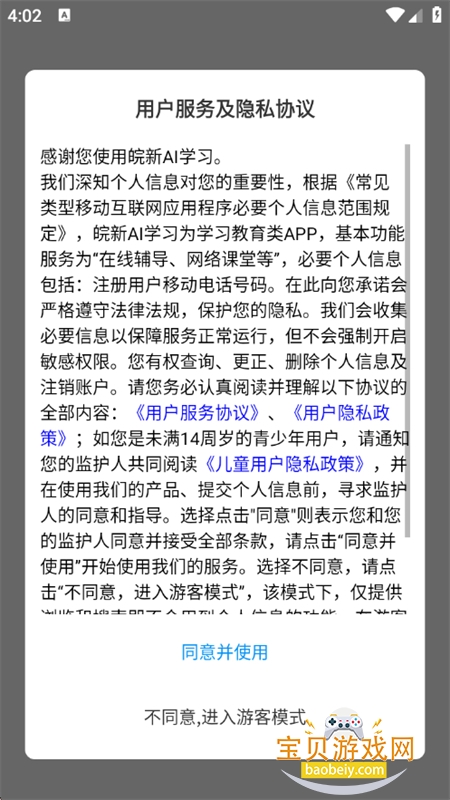
Task: Open the 《用户隐私政策》 link
Action: click(342, 413)
